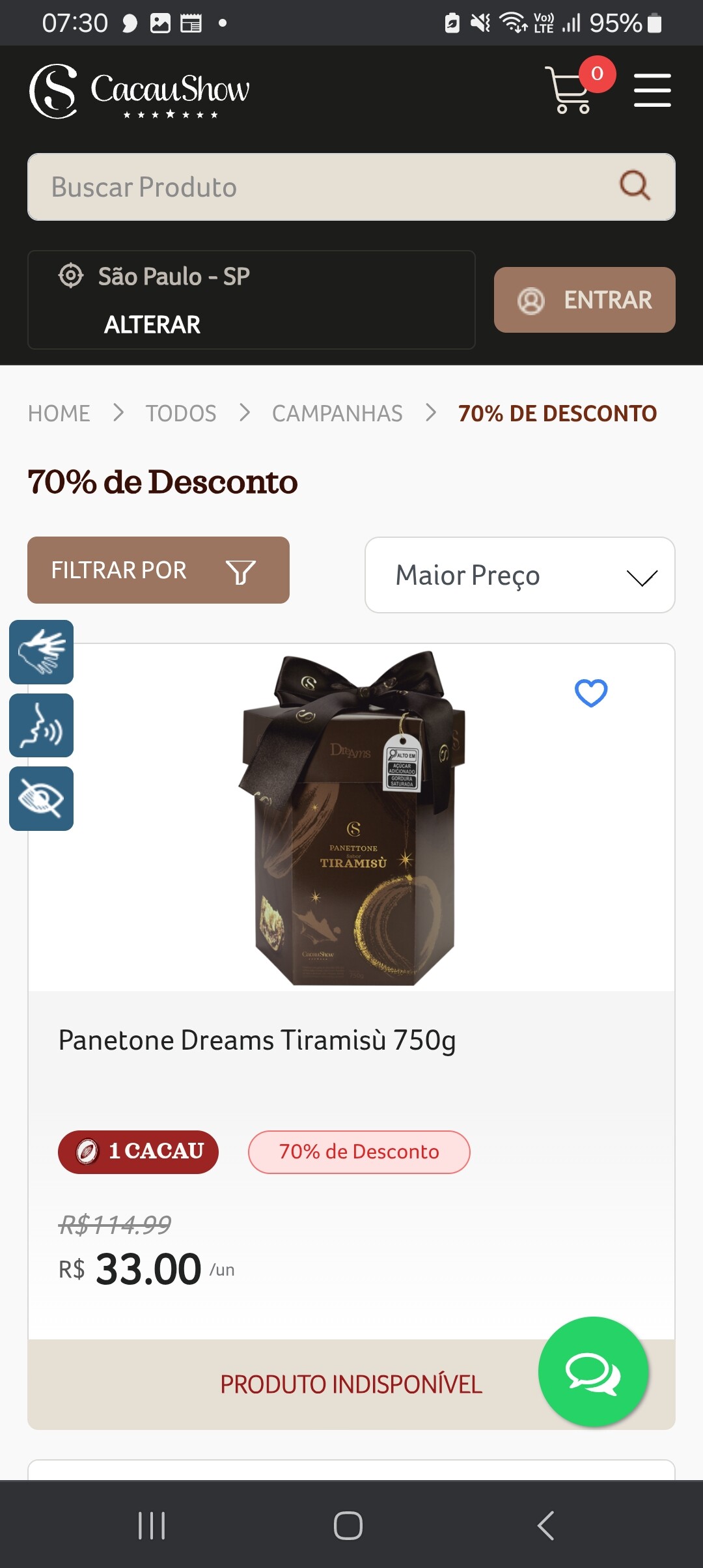Open the Panetone Dreams Tiramisù 750g product
The height and width of the screenshot is (1568, 703).
click(x=257, y=1040)
